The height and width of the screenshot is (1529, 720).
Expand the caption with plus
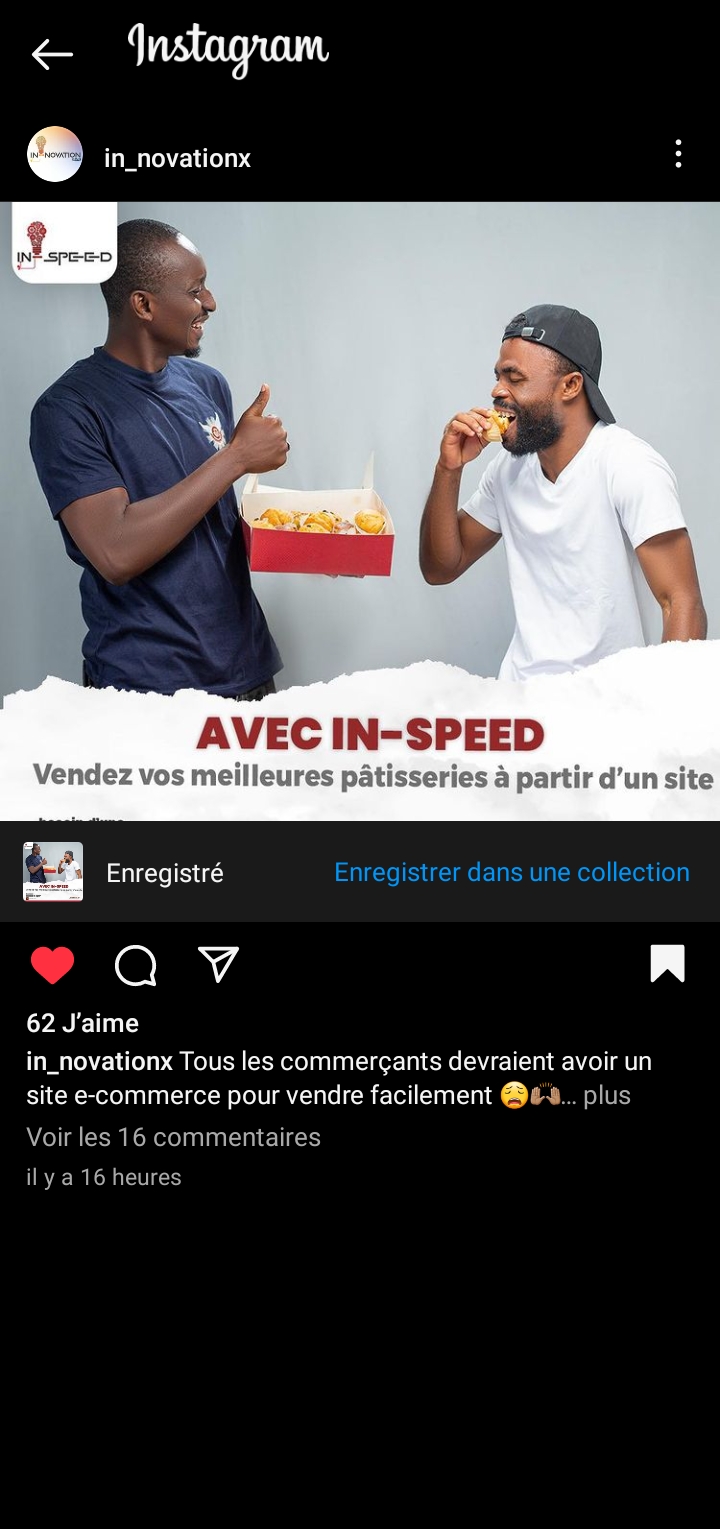tap(607, 1095)
